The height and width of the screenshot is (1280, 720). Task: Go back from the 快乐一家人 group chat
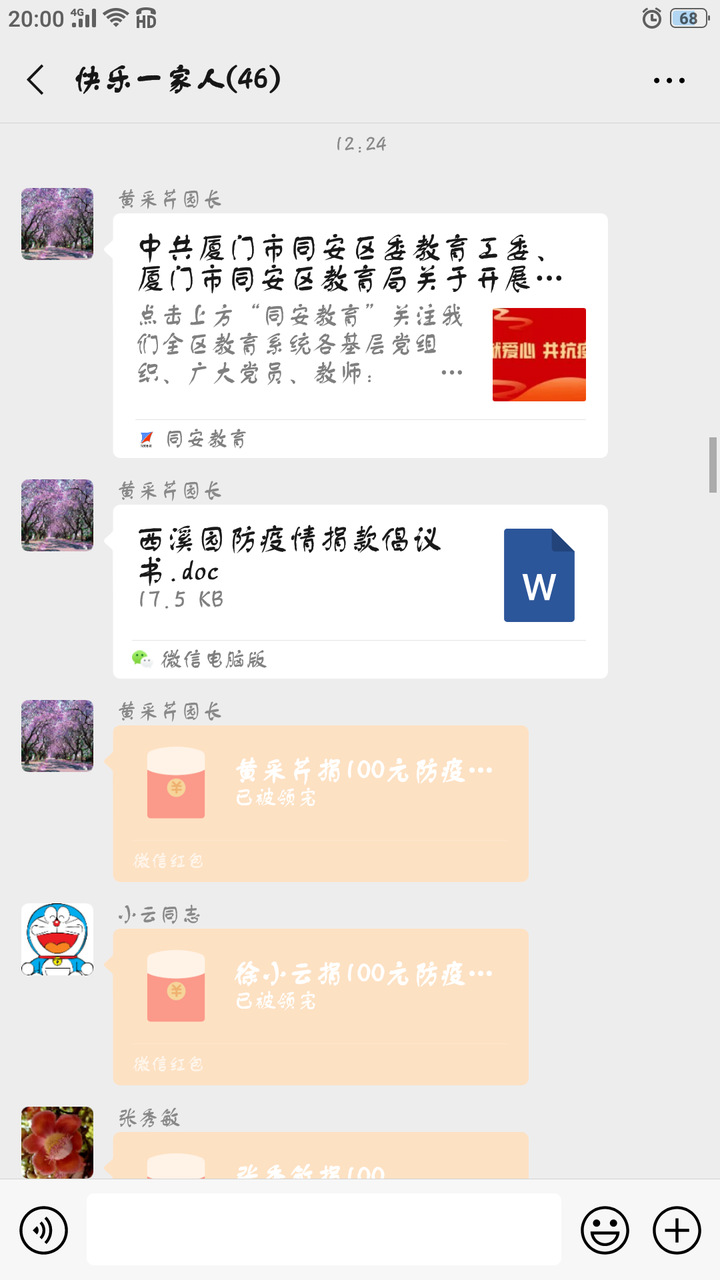click(36, 80)
